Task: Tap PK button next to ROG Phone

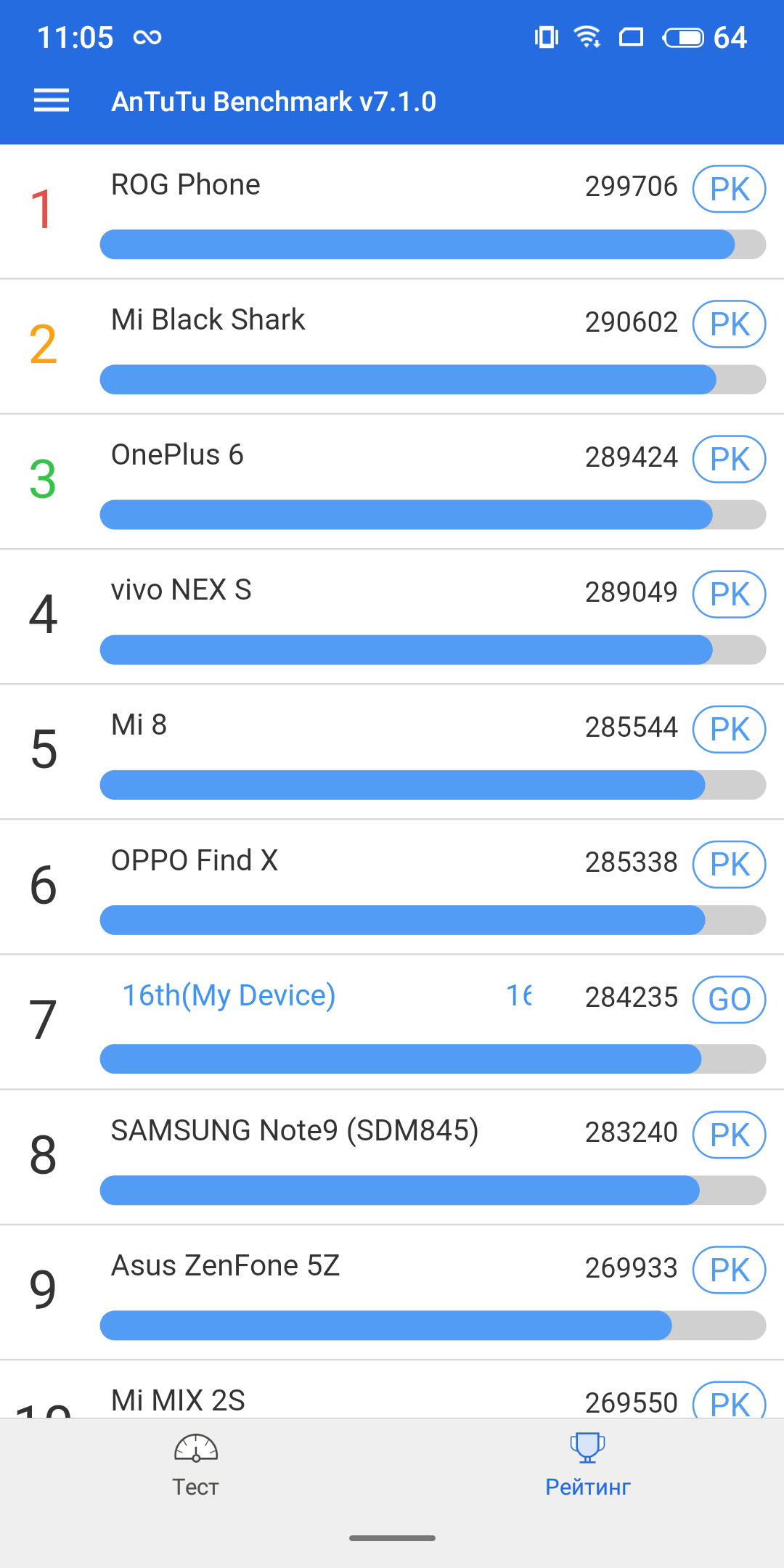Action: coord(729,189)
